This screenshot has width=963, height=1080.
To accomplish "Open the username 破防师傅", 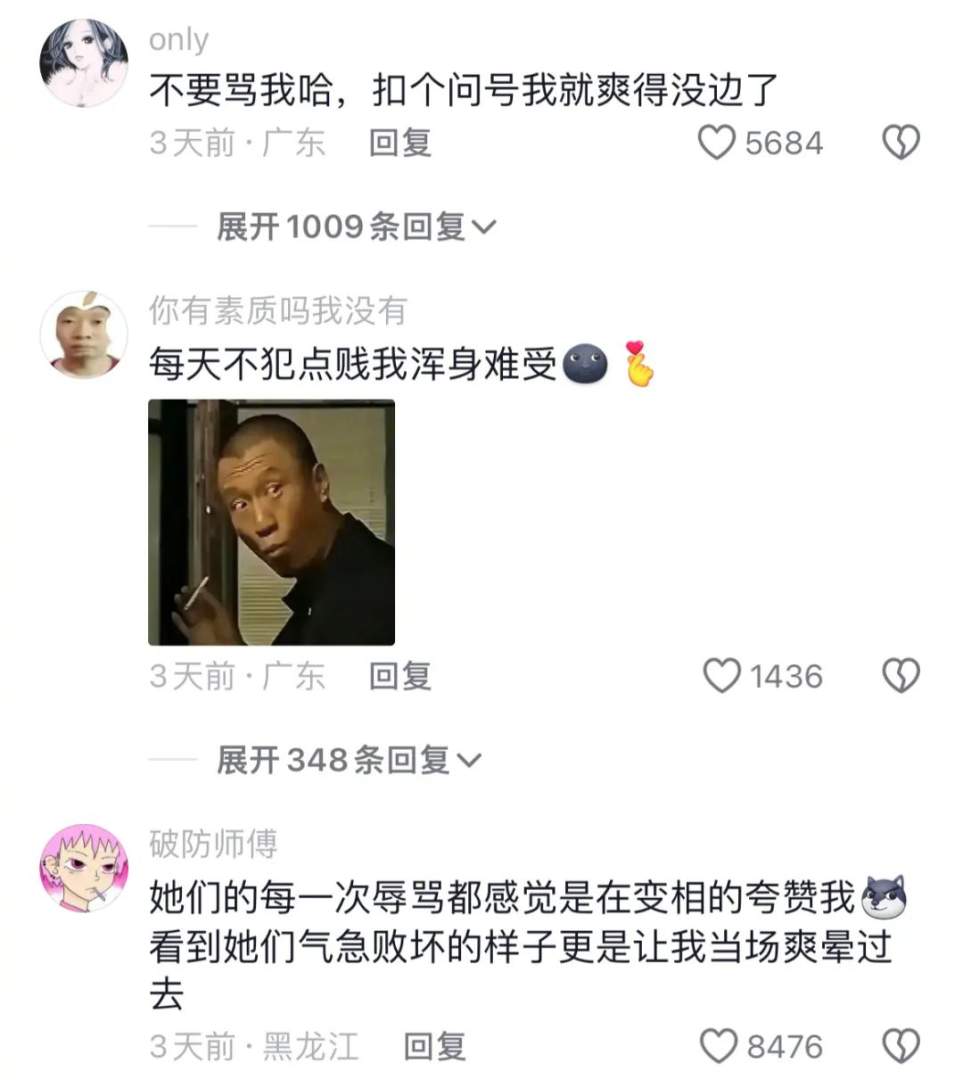I will tap(213, 844).
